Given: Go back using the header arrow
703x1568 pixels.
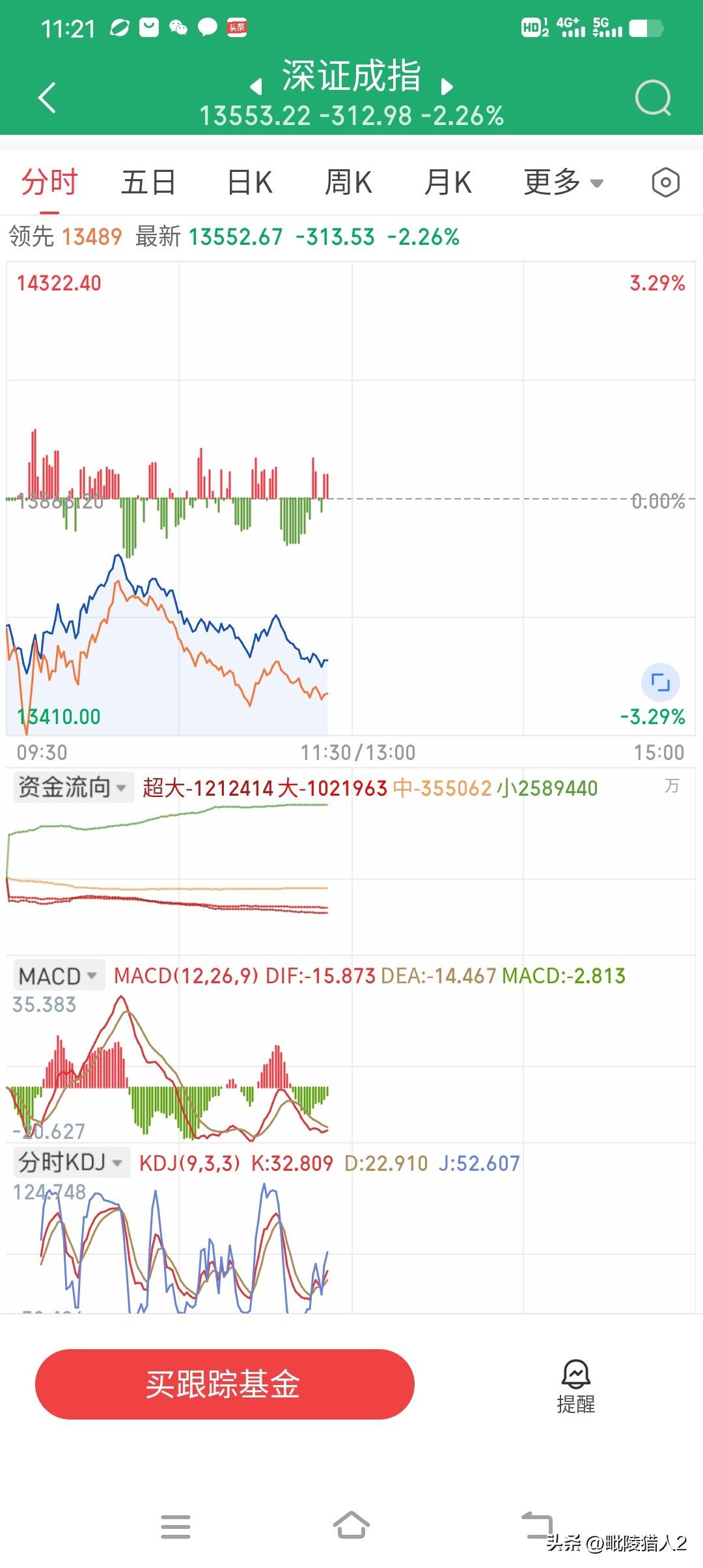Looking at the screenshot, I should click(48, 98).
